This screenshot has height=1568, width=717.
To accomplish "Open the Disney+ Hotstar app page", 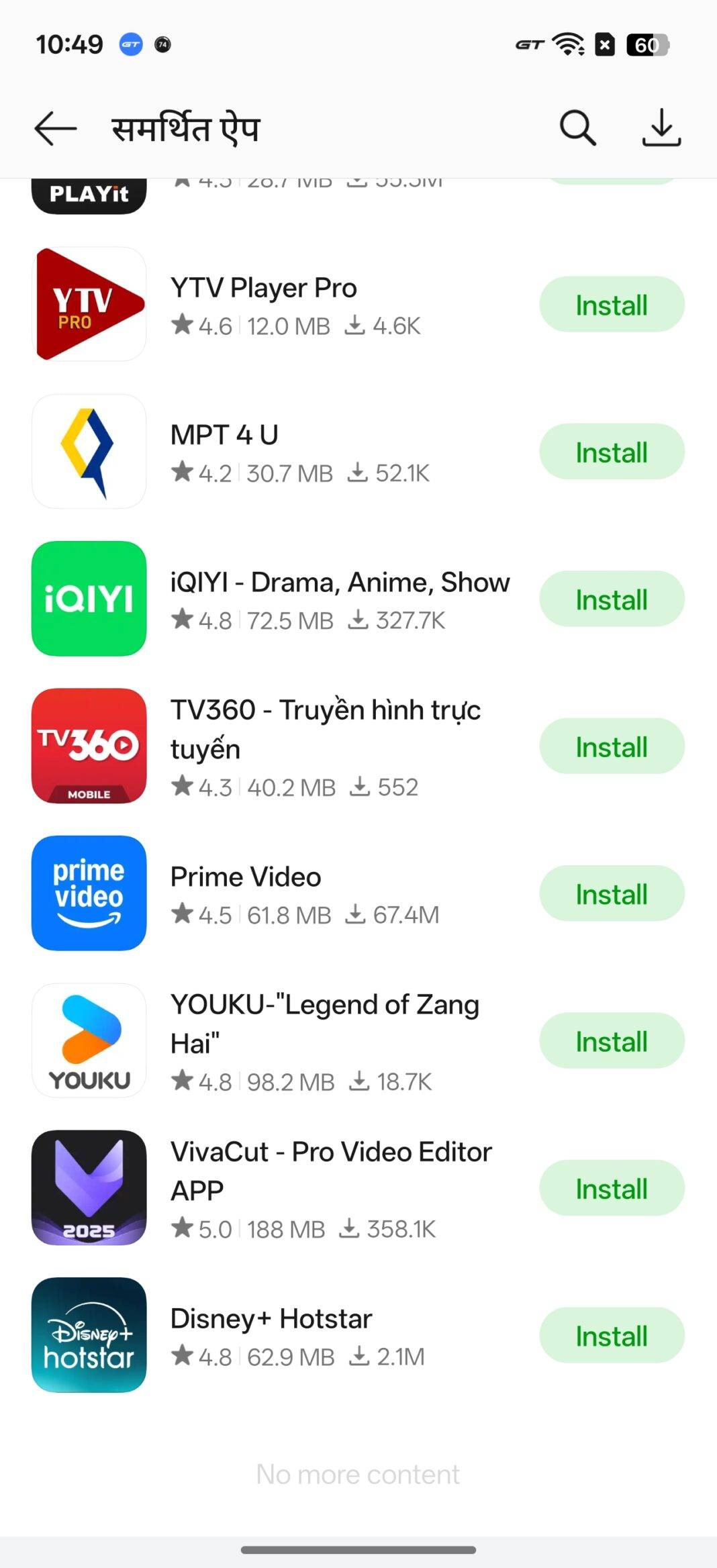I will (x=271, y=1319).
